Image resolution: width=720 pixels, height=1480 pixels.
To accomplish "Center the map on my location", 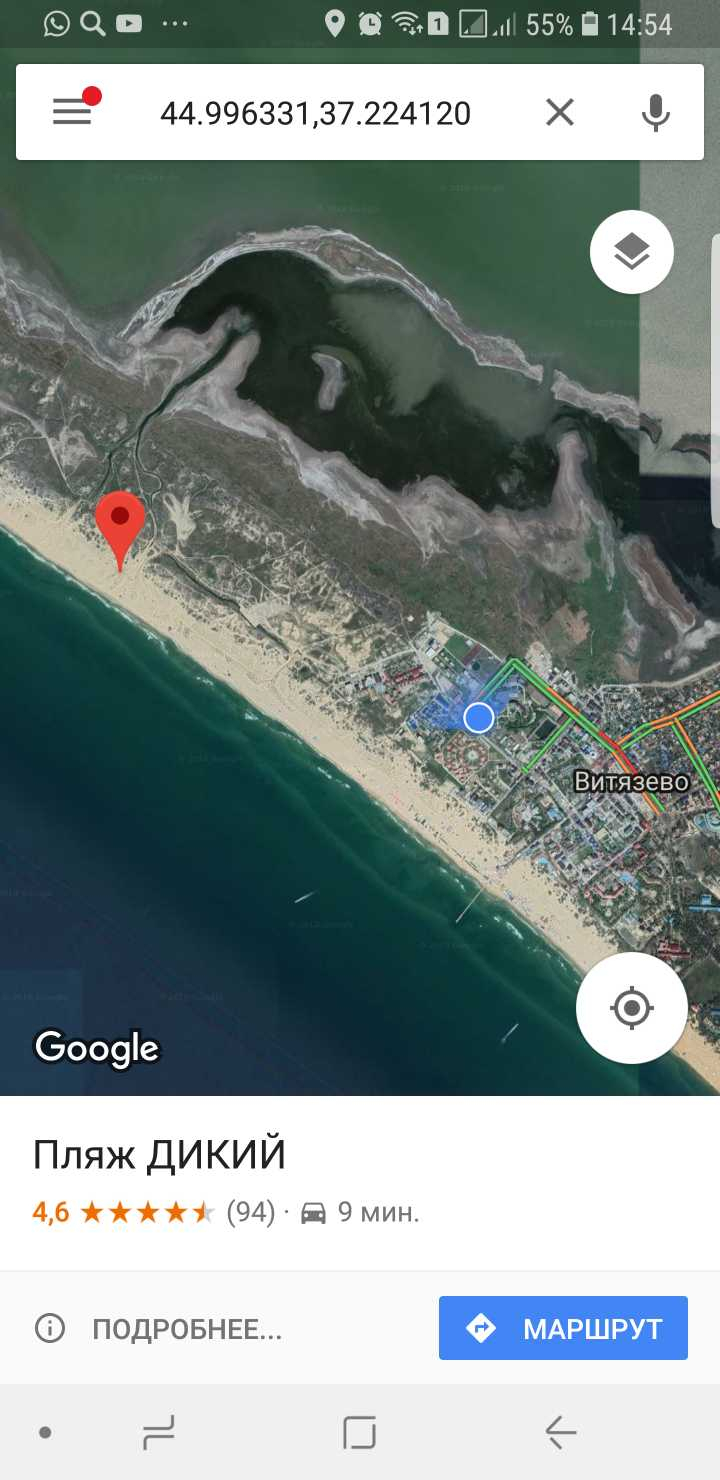I will [x=632, y=1007].
